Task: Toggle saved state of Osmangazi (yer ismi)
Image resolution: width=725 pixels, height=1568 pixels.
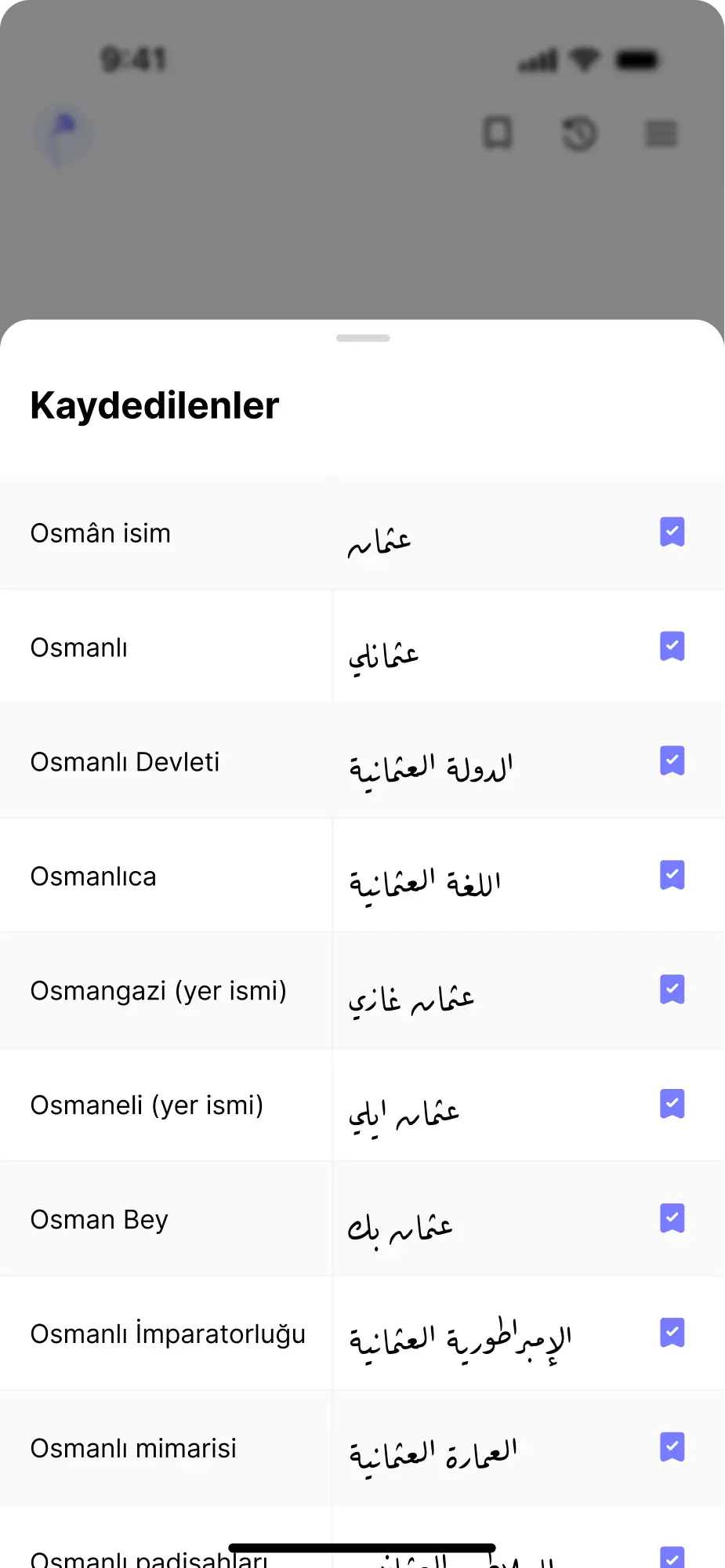Action: pos(672,989)
